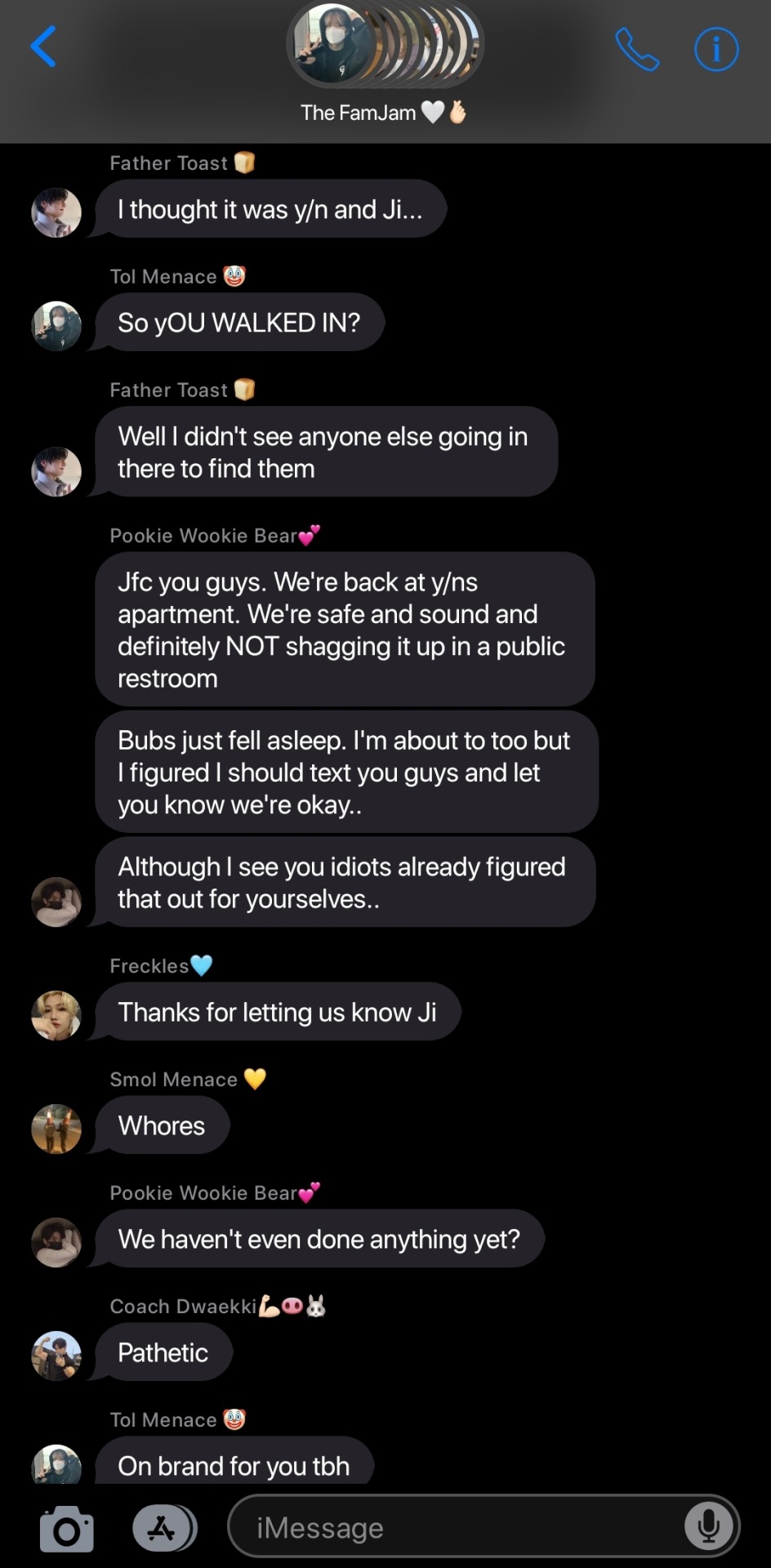771x1568 pixels.
Task: Start an audio call with the group
Action: 636,50
